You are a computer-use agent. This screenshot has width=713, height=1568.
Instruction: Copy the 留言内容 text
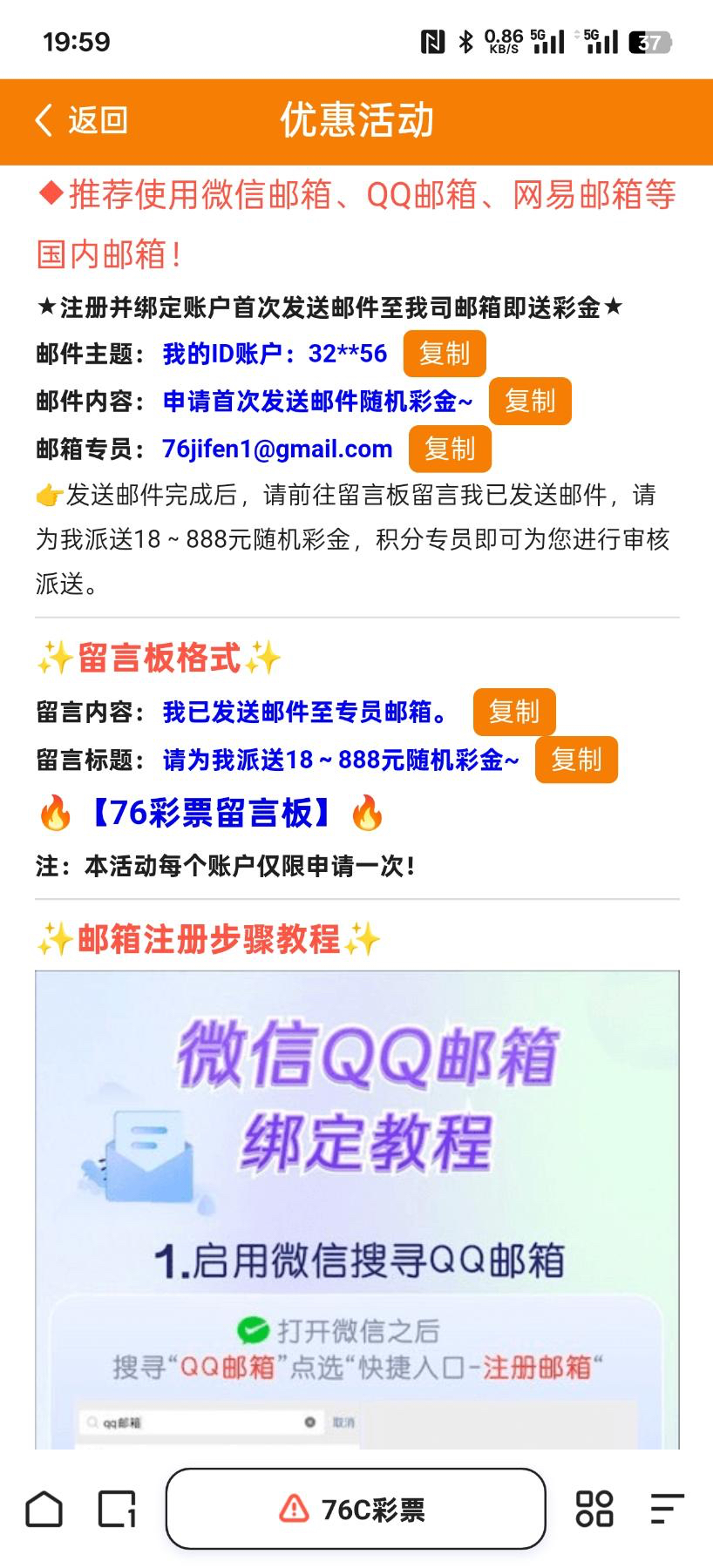[513, 712]
